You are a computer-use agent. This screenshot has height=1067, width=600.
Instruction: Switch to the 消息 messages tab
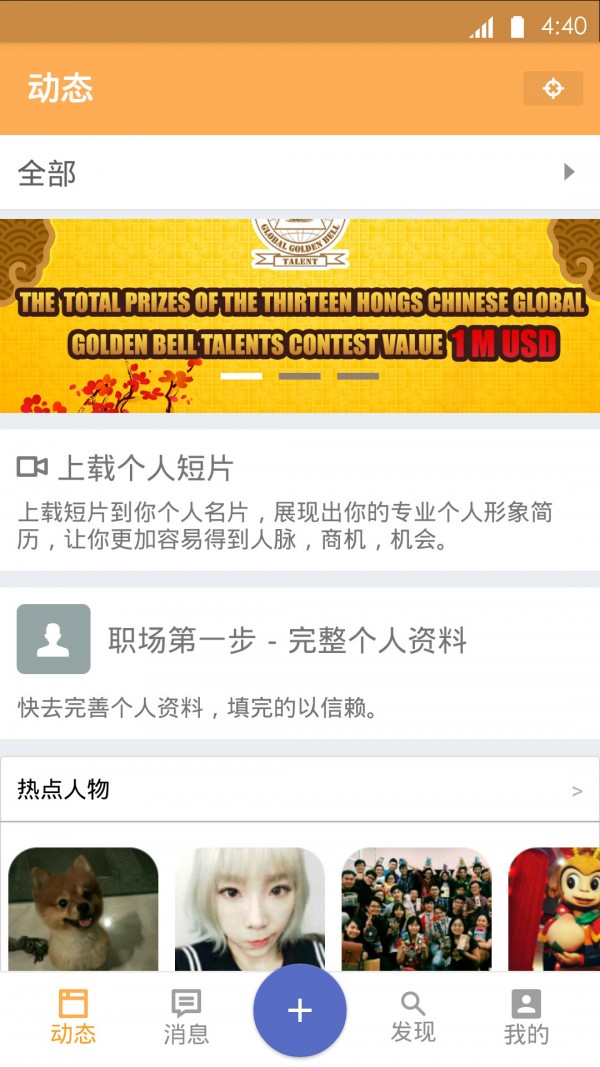coord(186,1016)
